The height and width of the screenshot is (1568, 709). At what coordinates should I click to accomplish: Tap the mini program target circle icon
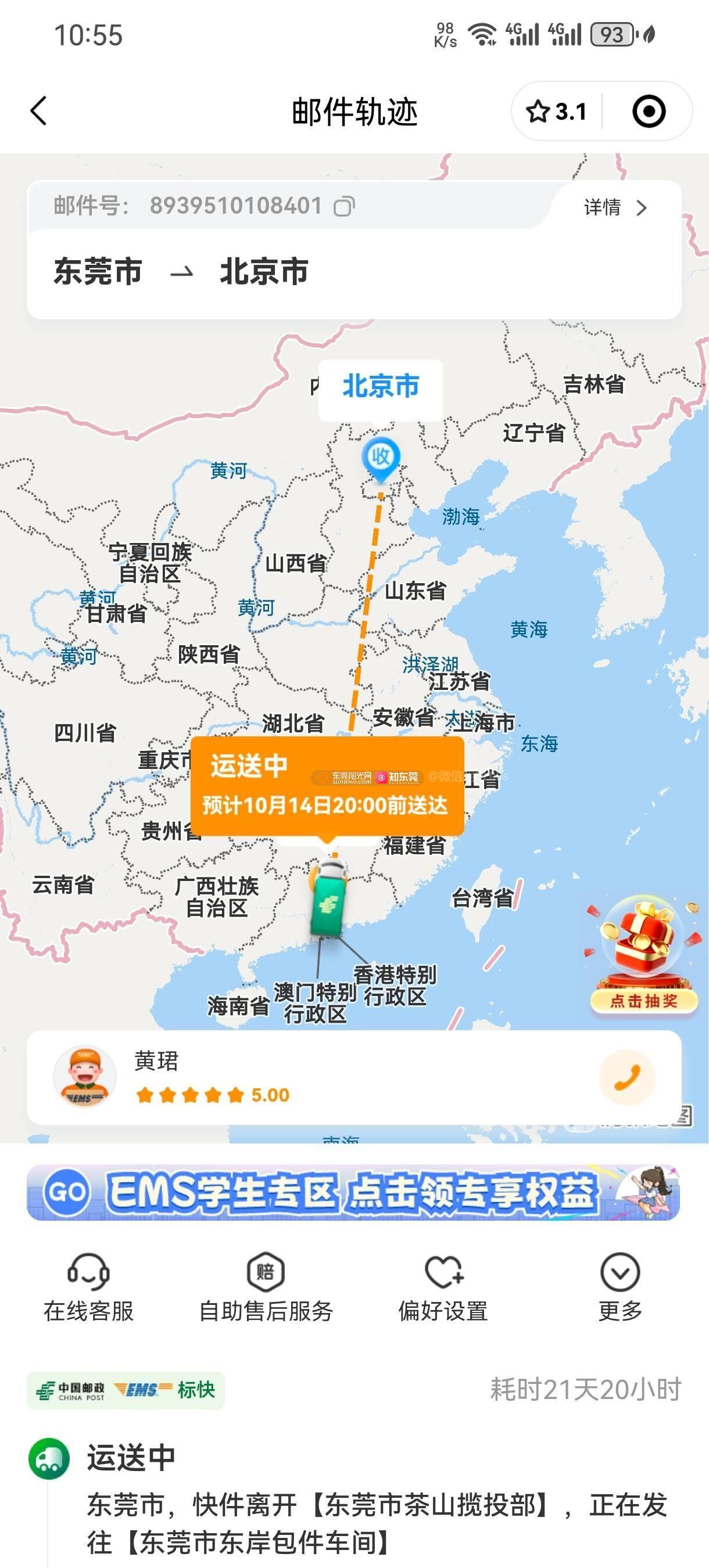(648, 112)
